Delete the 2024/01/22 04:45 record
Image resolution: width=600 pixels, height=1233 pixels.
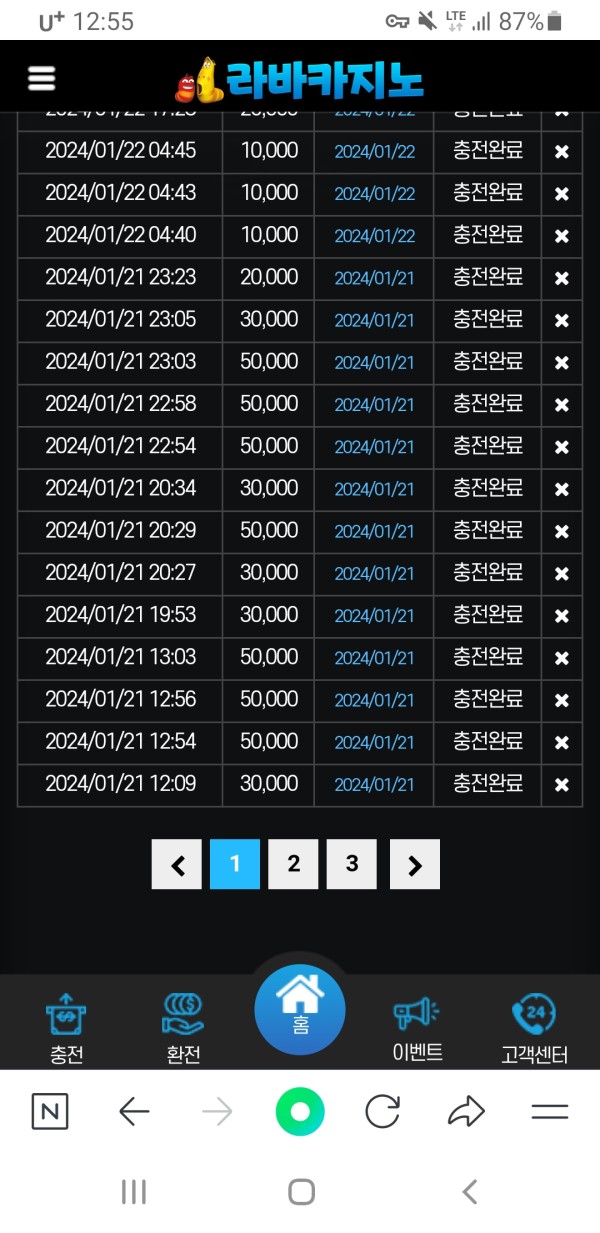click(x=561, y=152)
